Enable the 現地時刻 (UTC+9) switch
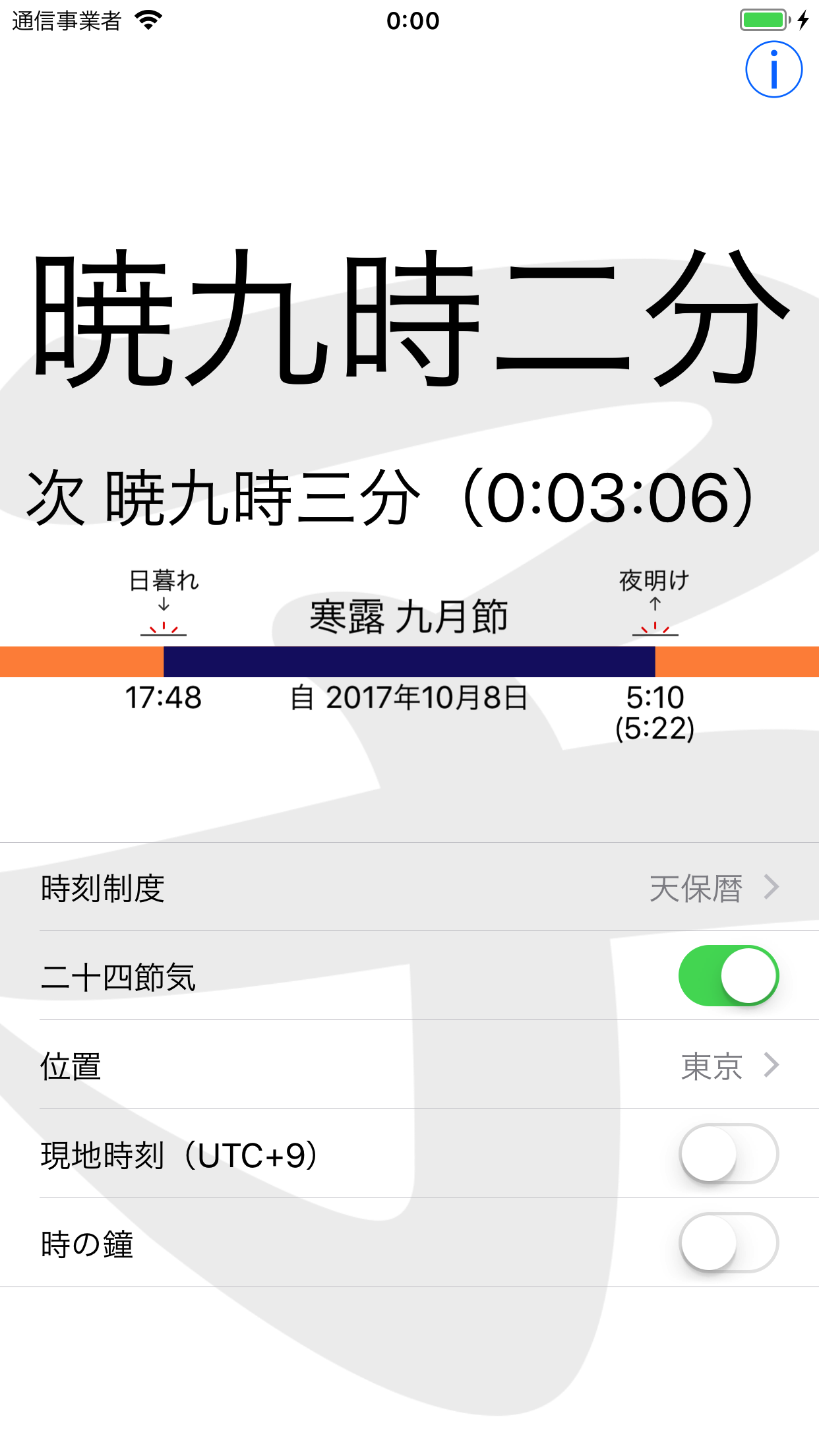Image resolution: width=819 pixels, height=1456 pixels. point(729,1154)
